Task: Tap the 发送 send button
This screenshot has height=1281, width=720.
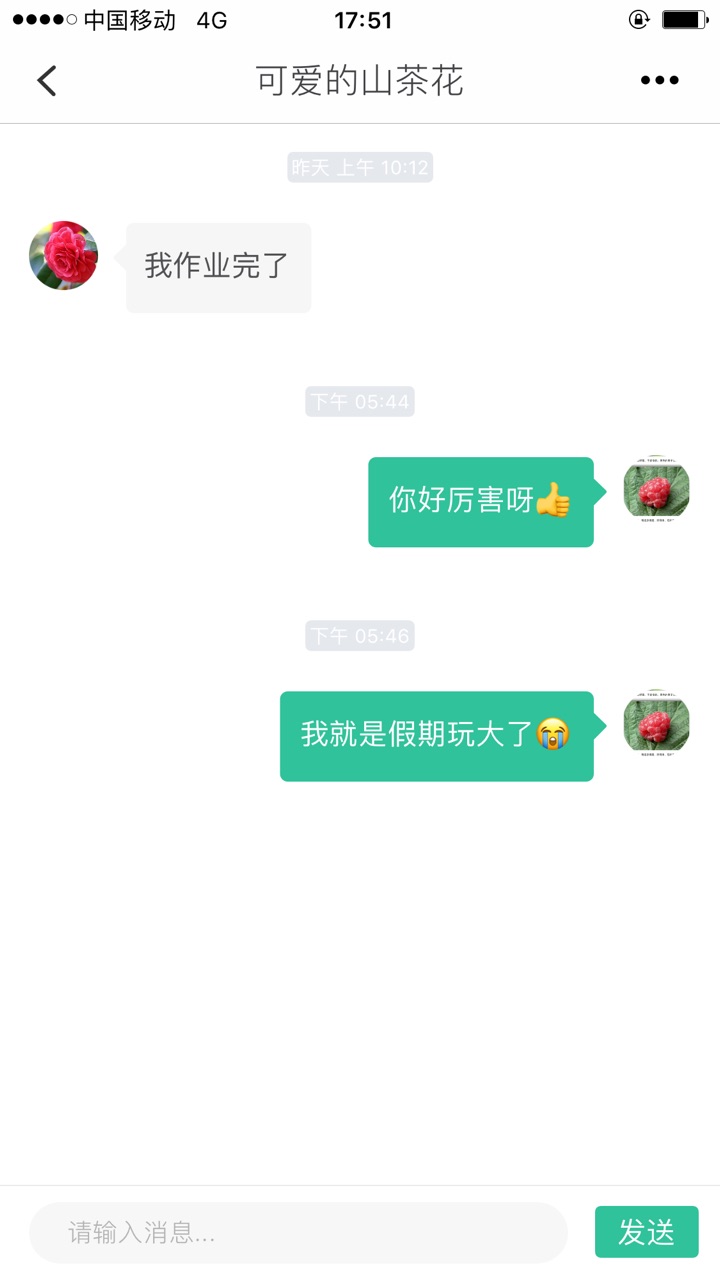Action: click(646, 1232)
